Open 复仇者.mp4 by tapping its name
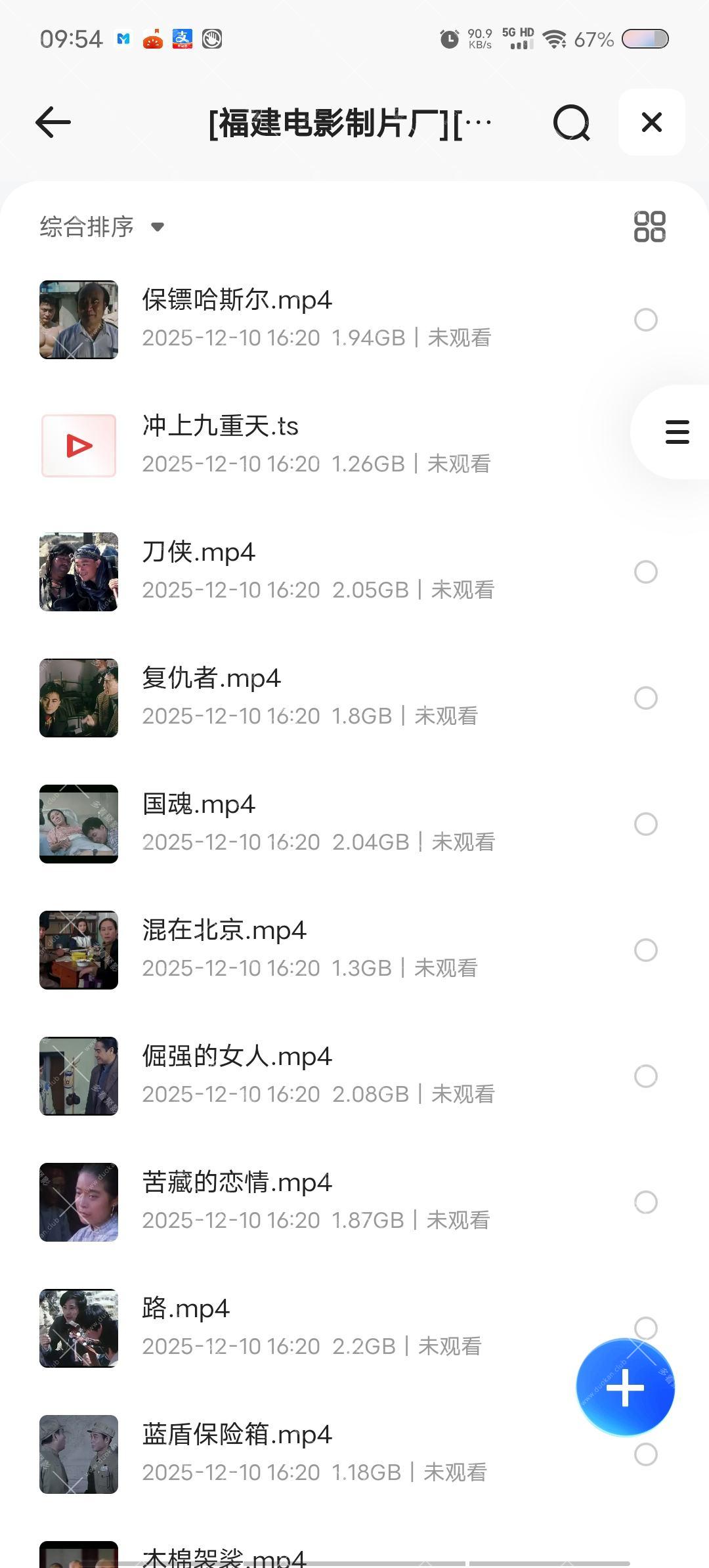This screenshot has height=1568, width=709. pyautogui.click(x=211, y=678)
